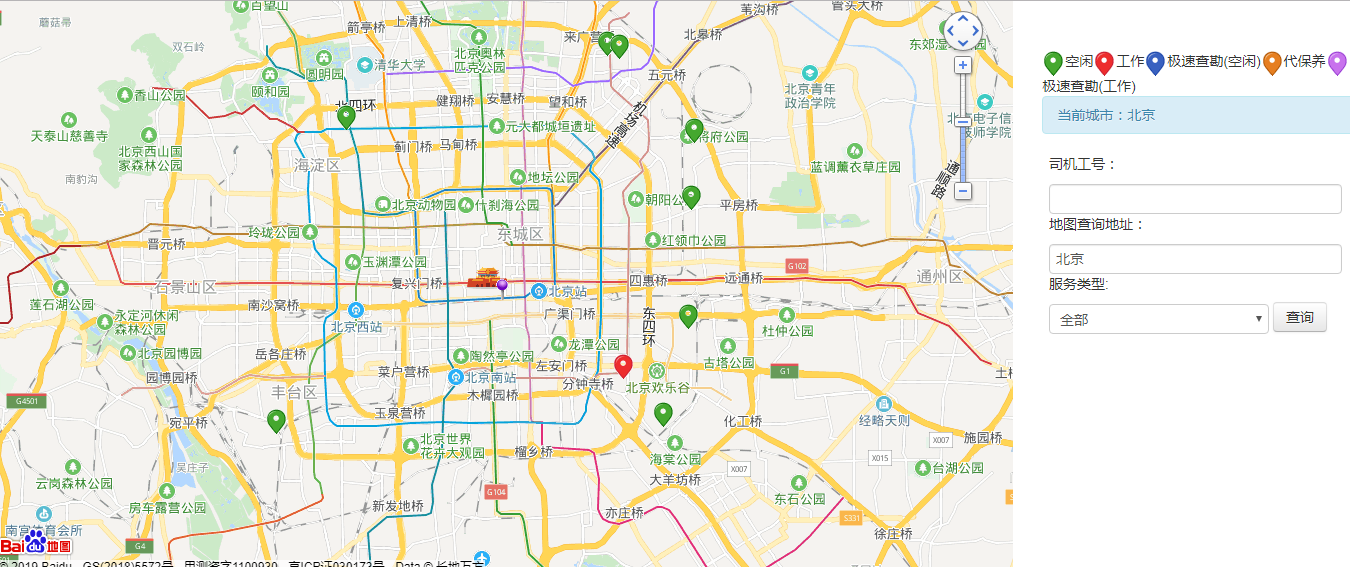1350x567 pixels.
Task: Tap the map pan direction control
Action: (963, 31)
